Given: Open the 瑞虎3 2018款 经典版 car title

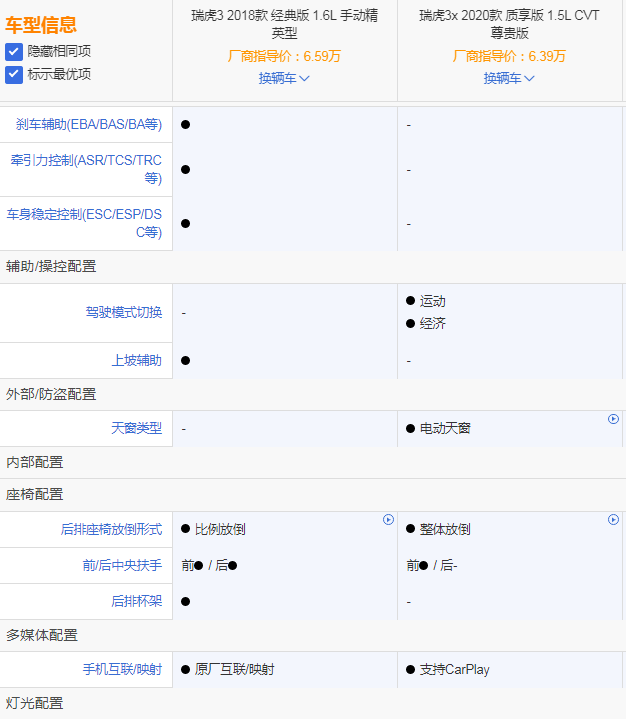Looking at the screenshot, I should [284, 24].
